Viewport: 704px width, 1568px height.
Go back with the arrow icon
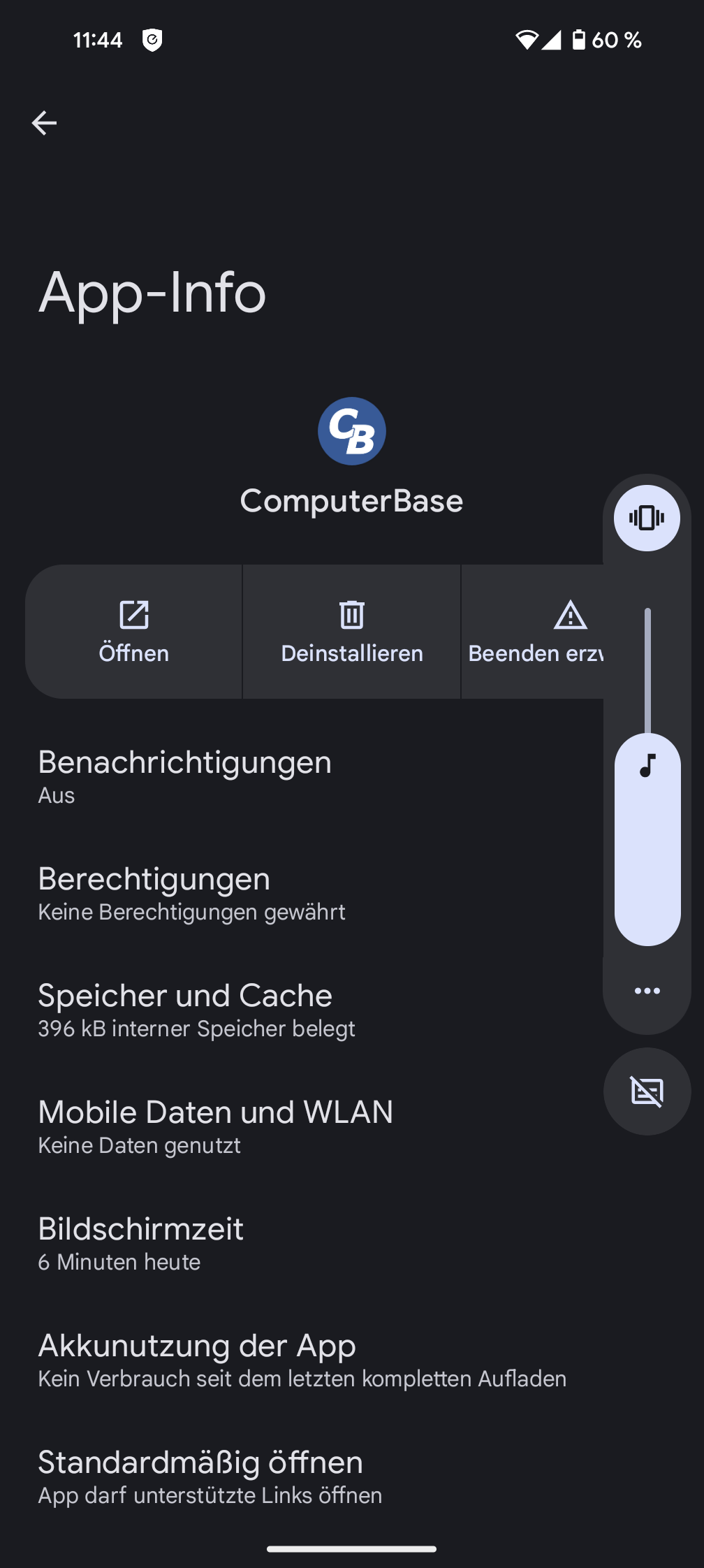44,123
